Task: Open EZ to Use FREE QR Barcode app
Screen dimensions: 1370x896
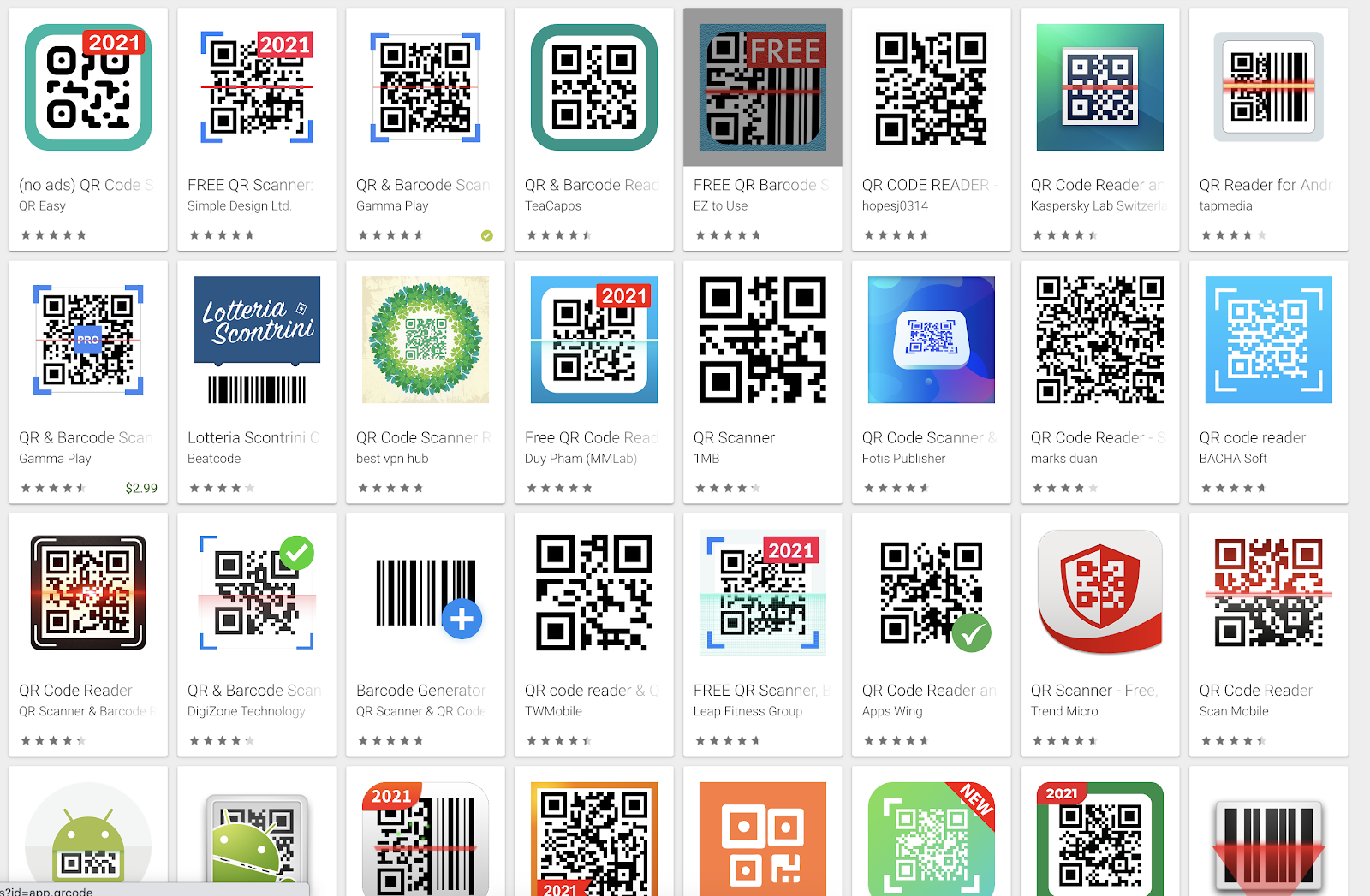Action: pyautogui.click(x=763, y=129)
